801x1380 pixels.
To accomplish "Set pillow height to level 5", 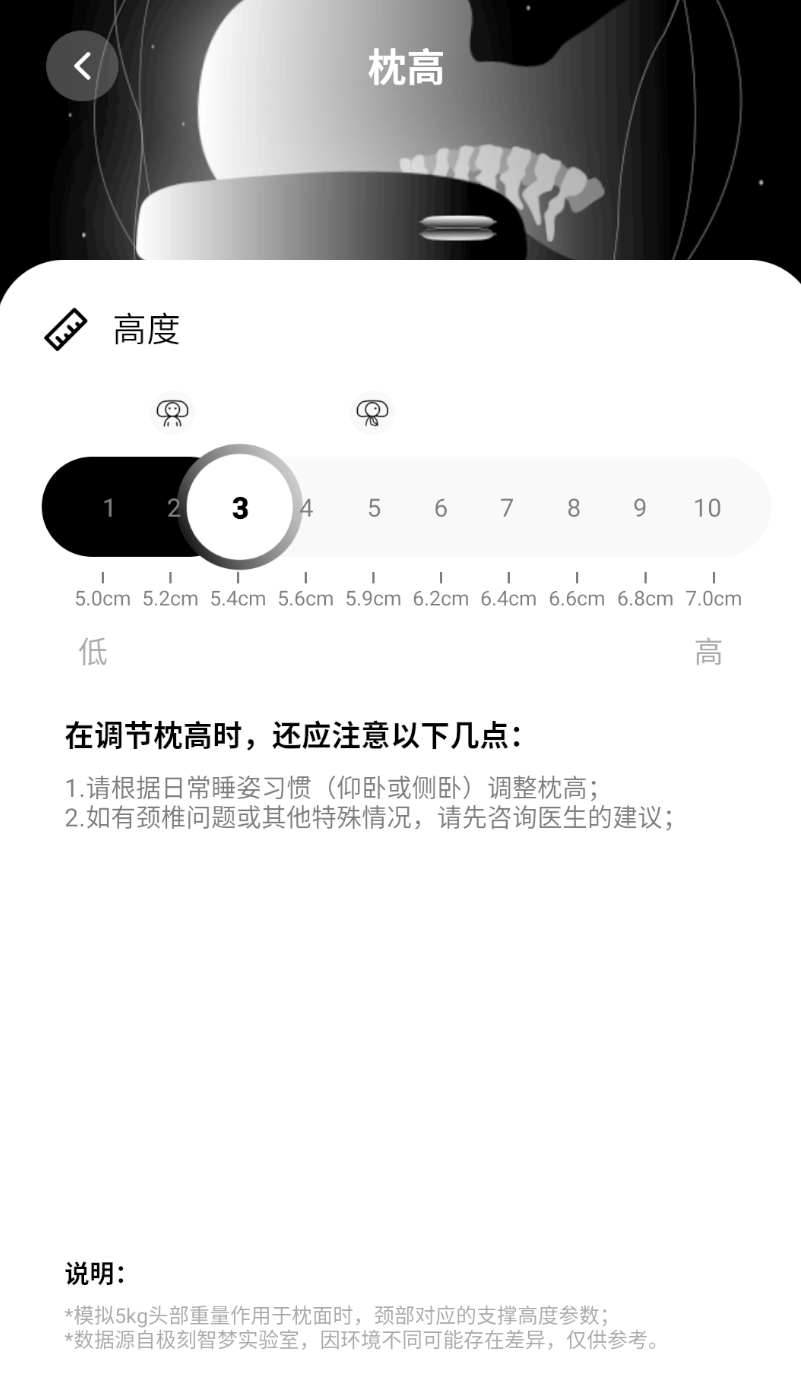I will [374, 508].
